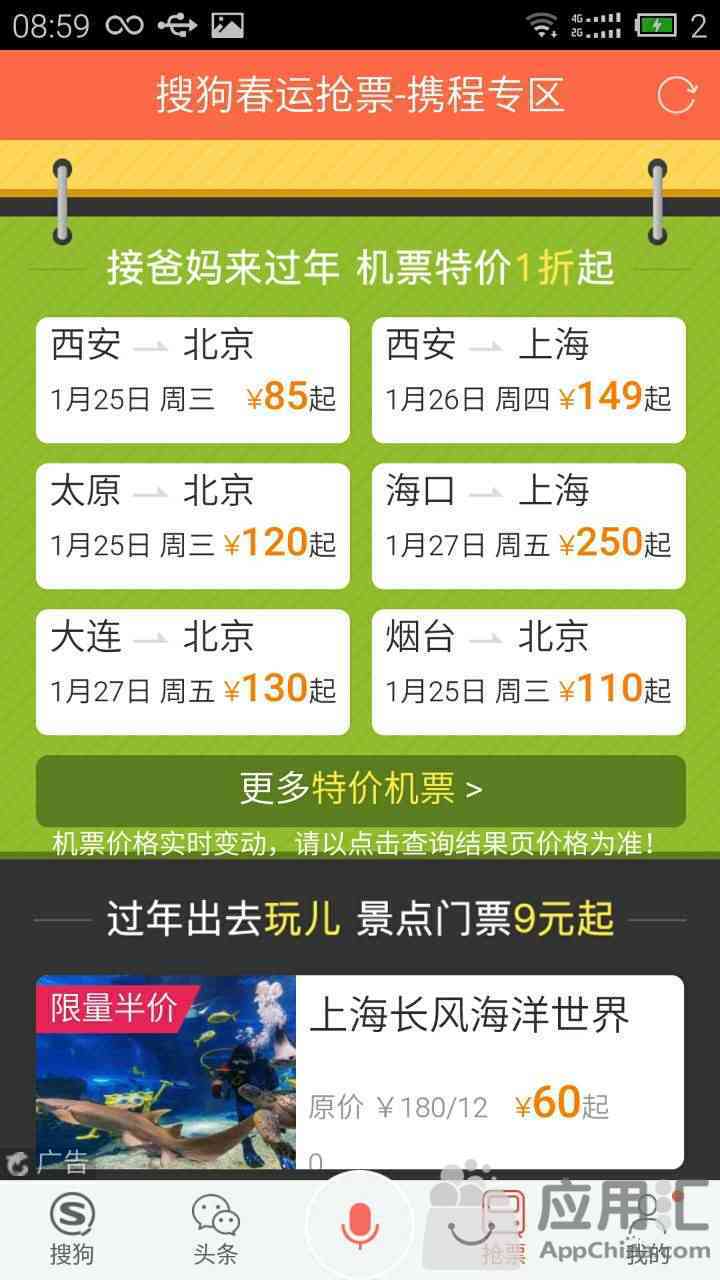This screenshot has width=720, height=1280.
Task: Open the 西安 to 上海 flight card
Action: coord(528,380)
